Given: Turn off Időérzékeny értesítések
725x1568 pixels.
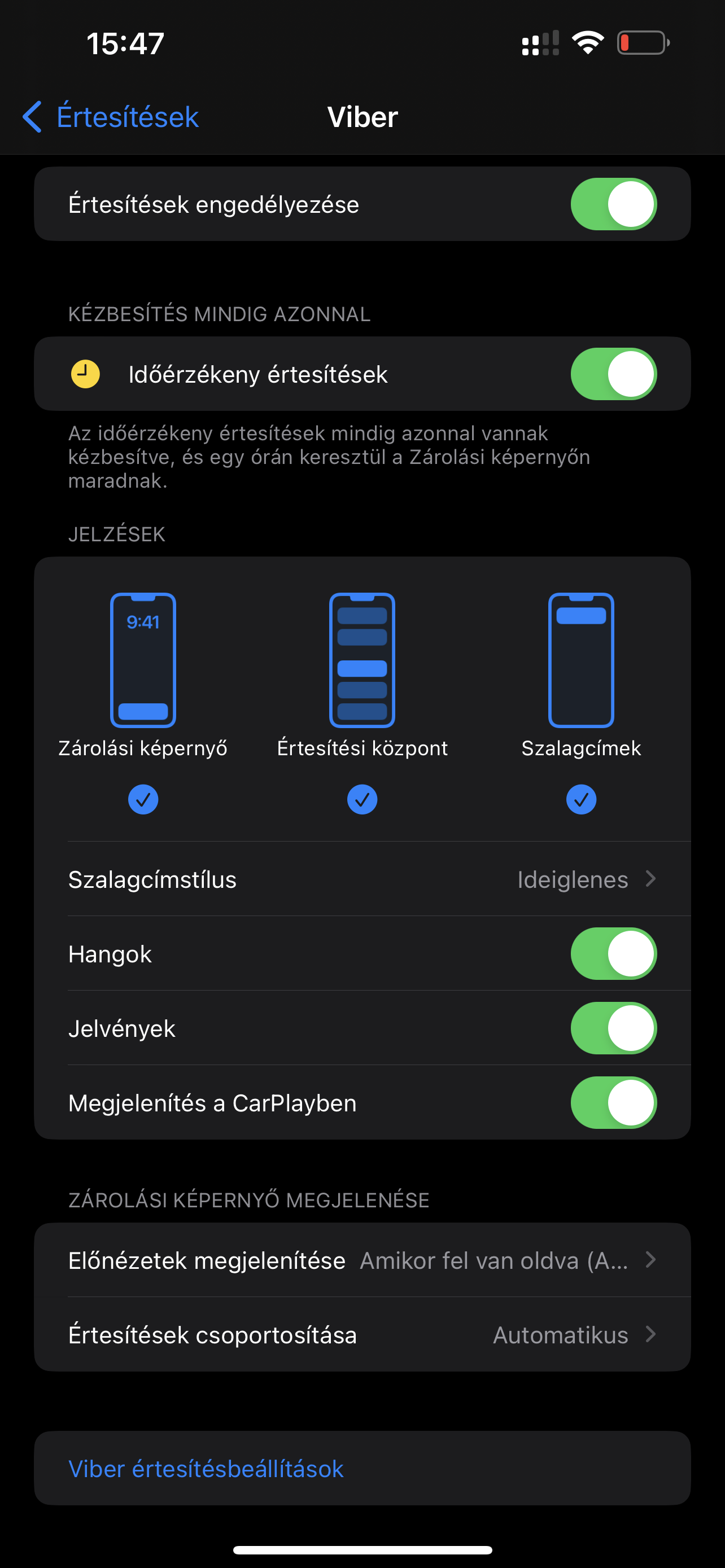Looking at the screenshot, I should [x=613, y=374].
